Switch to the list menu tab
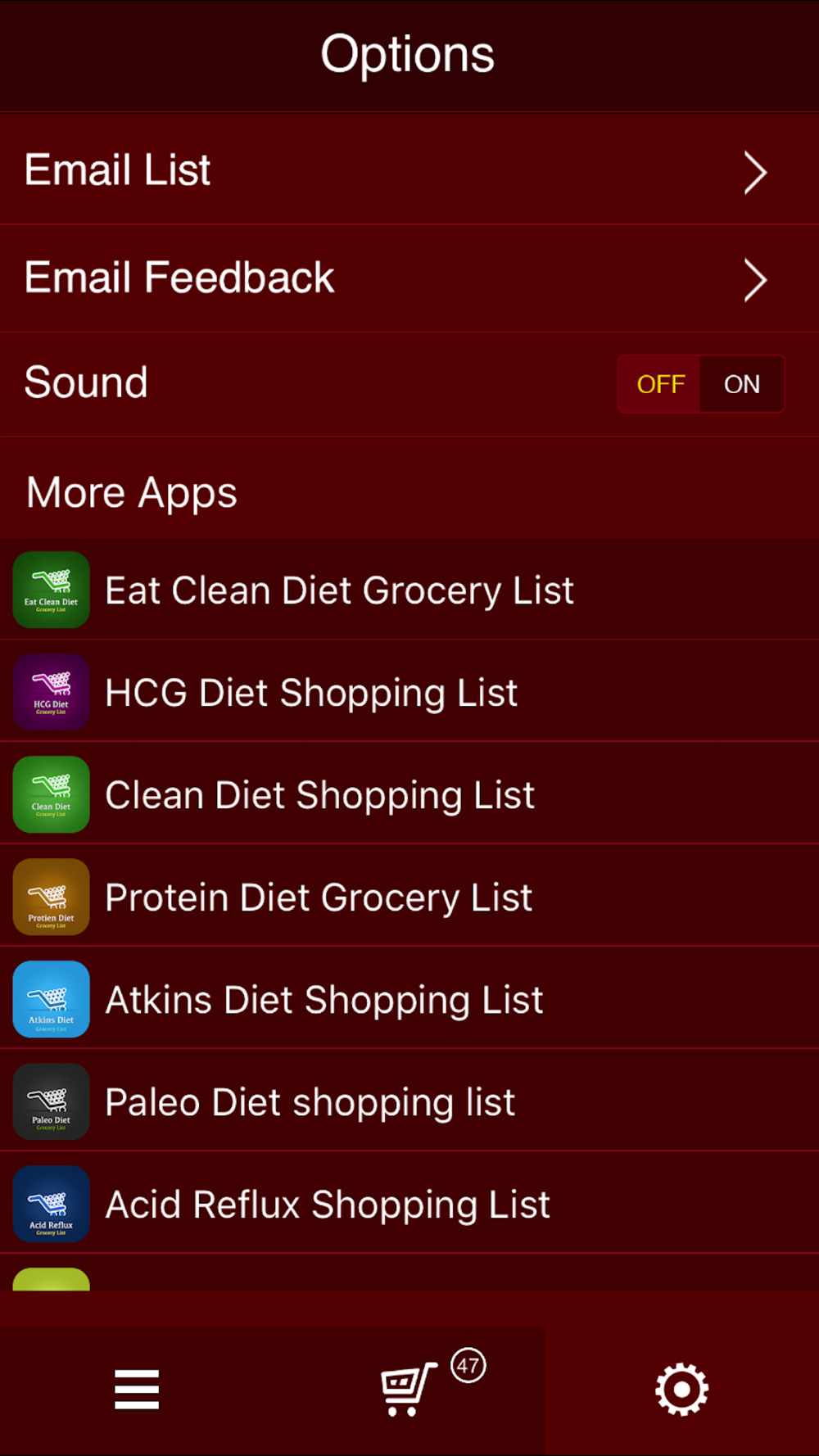Screen dimensions: 819x1456 pyautogui.click(x=137, y=1390)
